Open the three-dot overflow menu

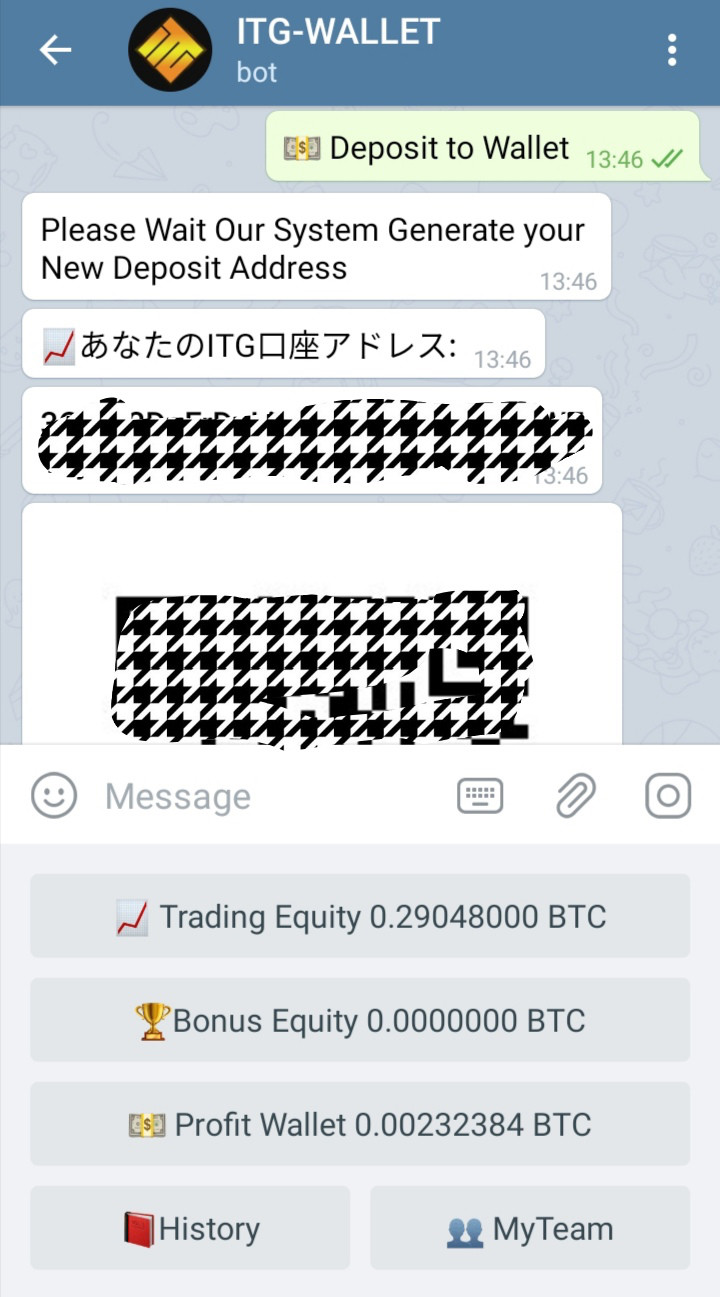click(x=672, y=50)
